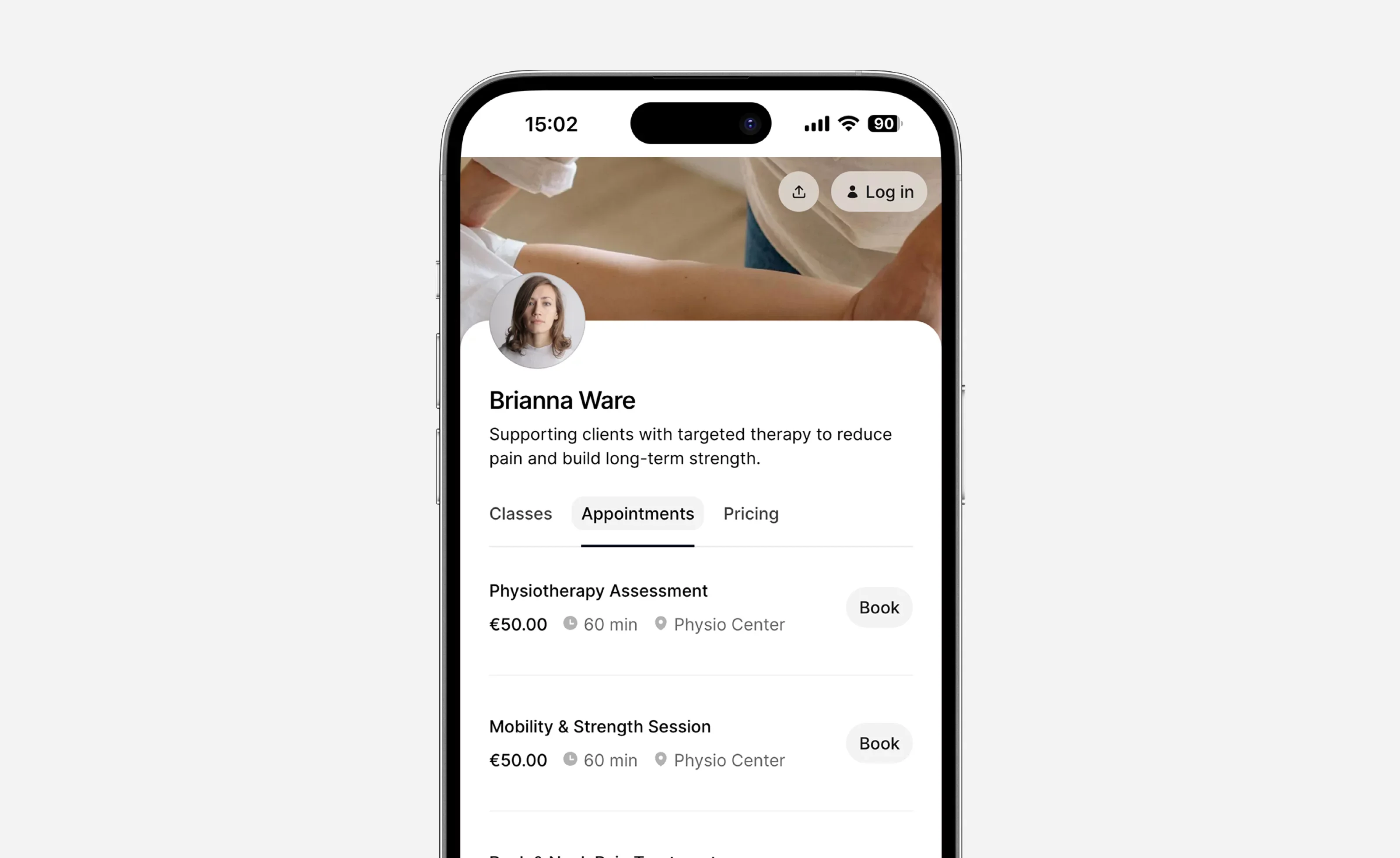
Task: Select the Appointments tab
Action: point(637,513)
